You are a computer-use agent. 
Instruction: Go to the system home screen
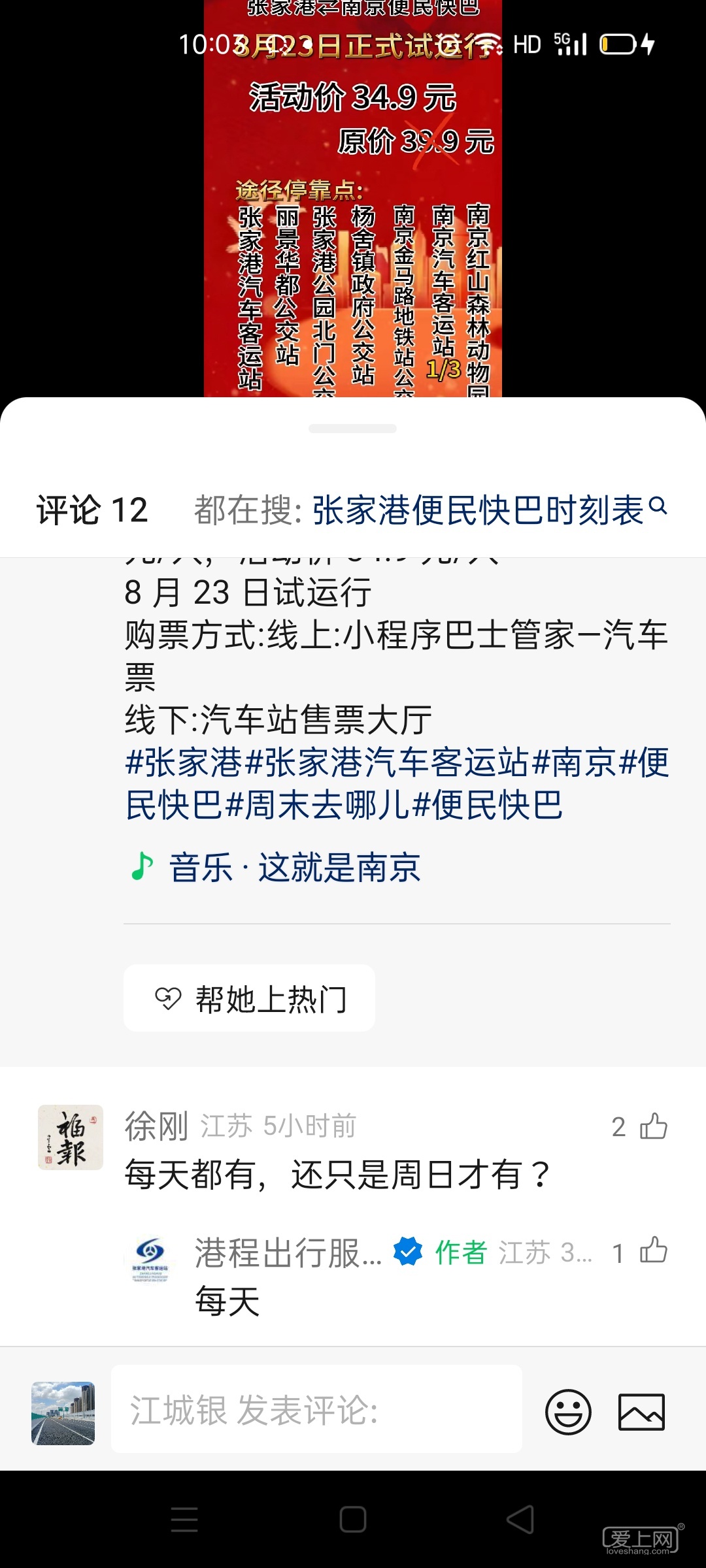pos(353,1520)
